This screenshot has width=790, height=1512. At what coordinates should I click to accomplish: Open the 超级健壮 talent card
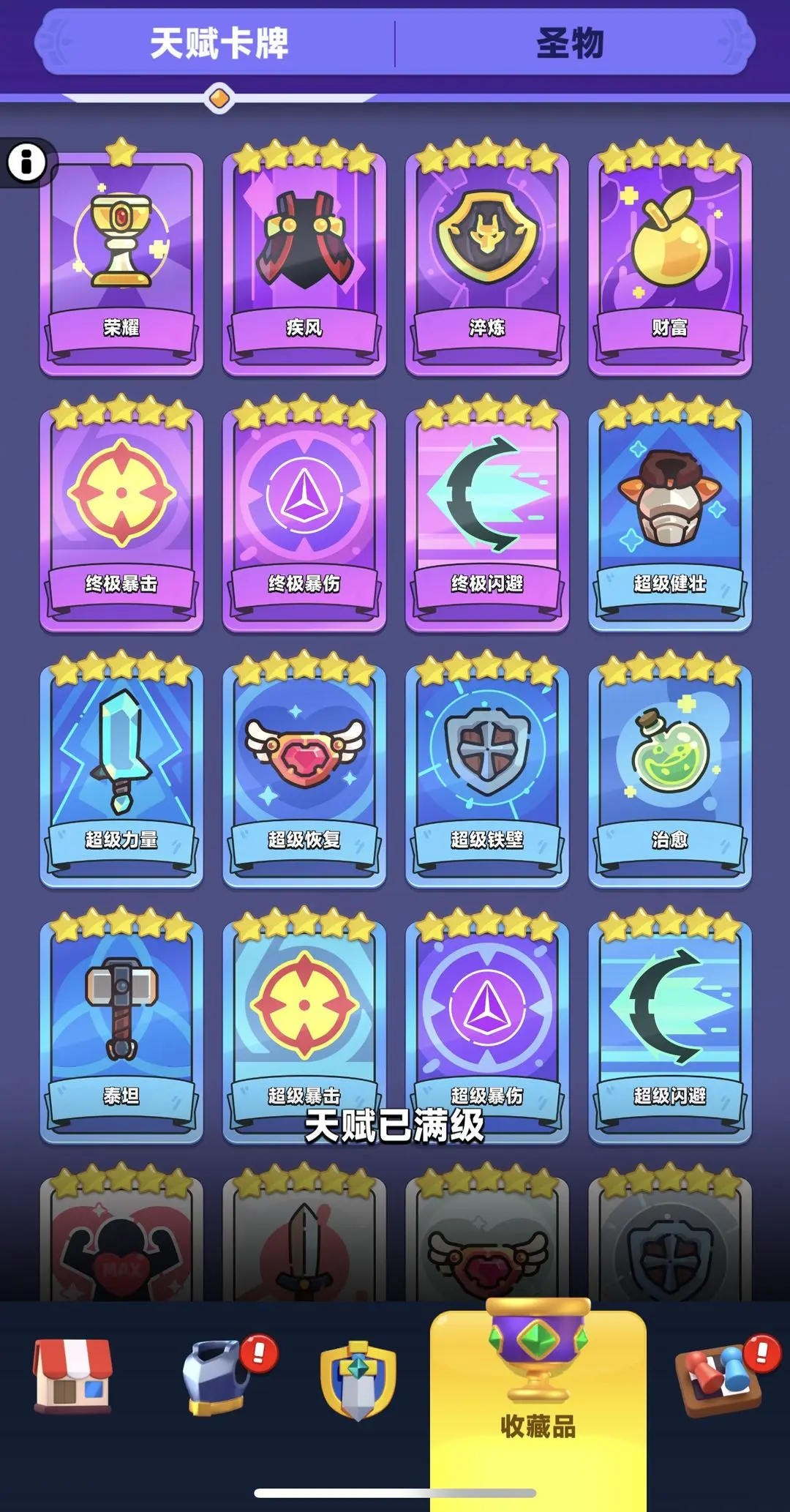coord(670,516)
